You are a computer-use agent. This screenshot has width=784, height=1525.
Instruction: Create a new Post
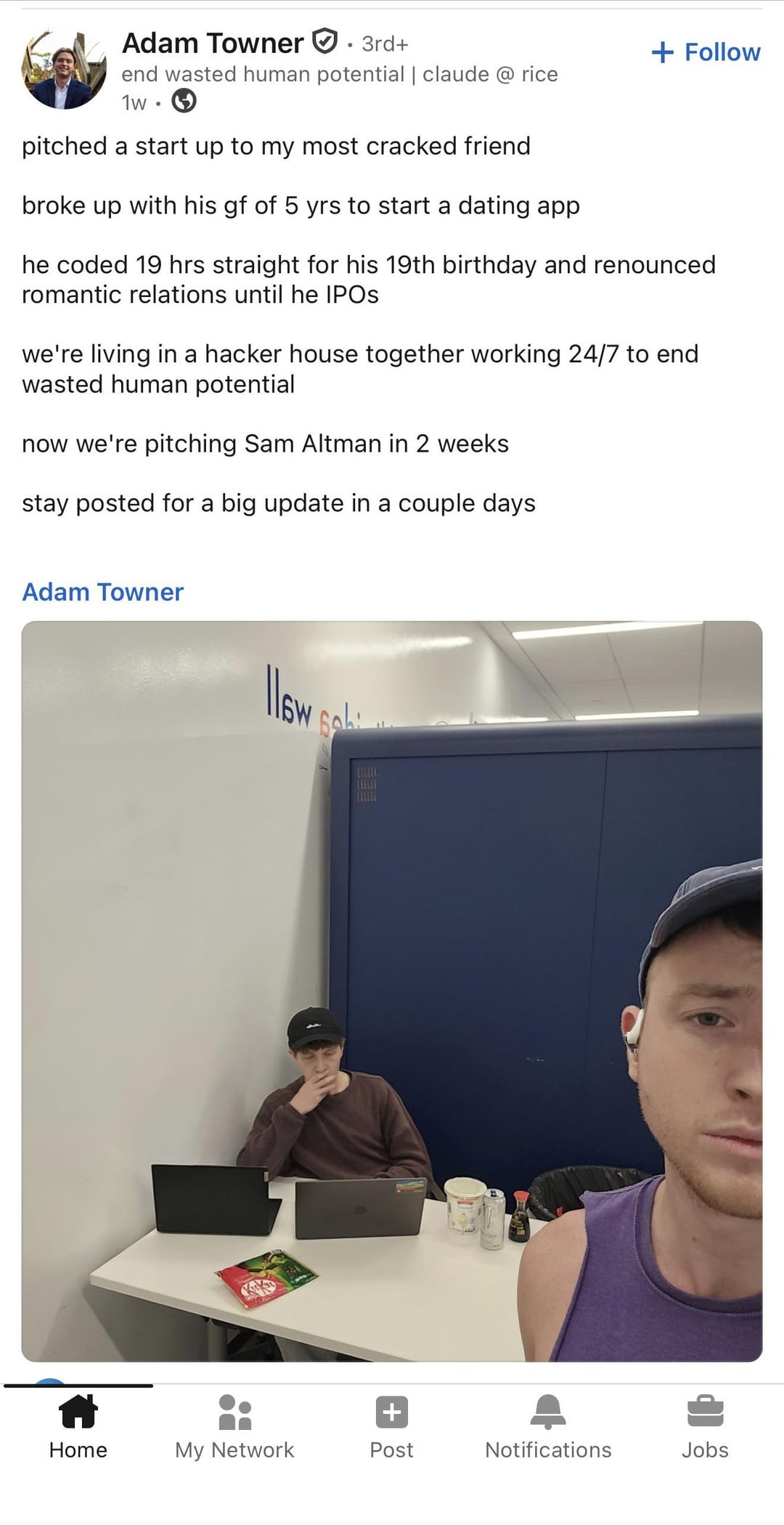392,1428
